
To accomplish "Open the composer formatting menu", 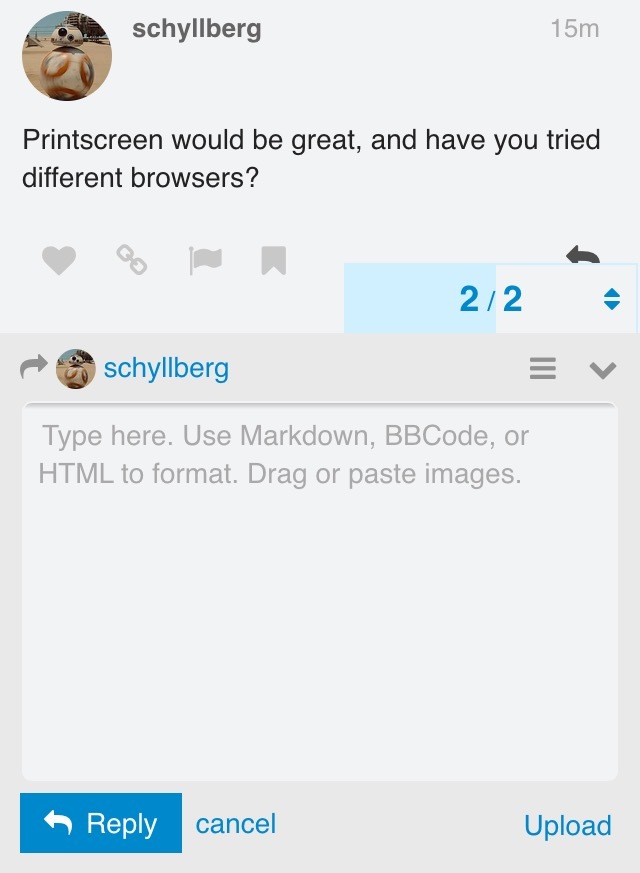I will coord(542,369).
